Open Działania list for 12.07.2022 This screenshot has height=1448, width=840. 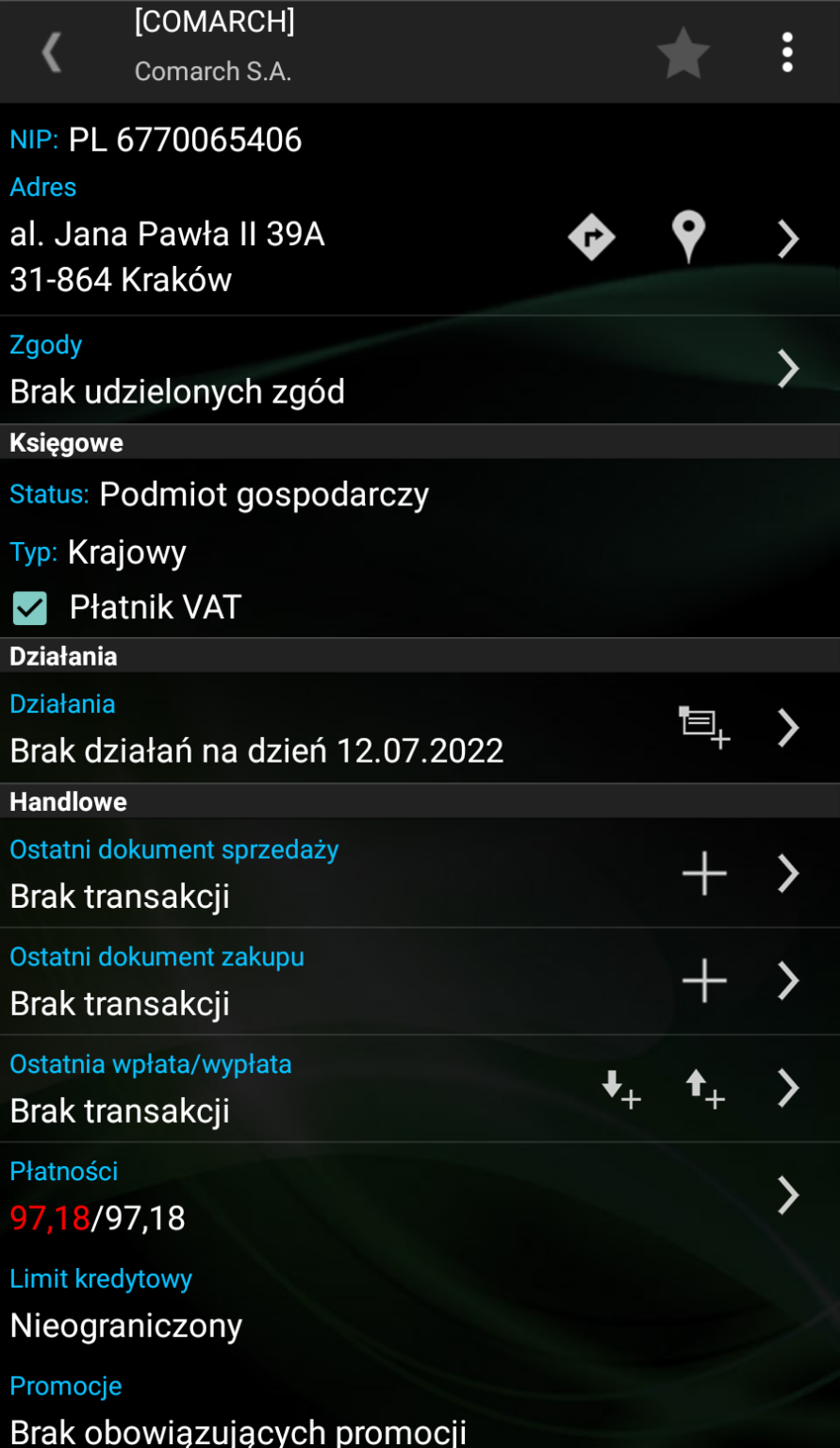coord(788,726)
